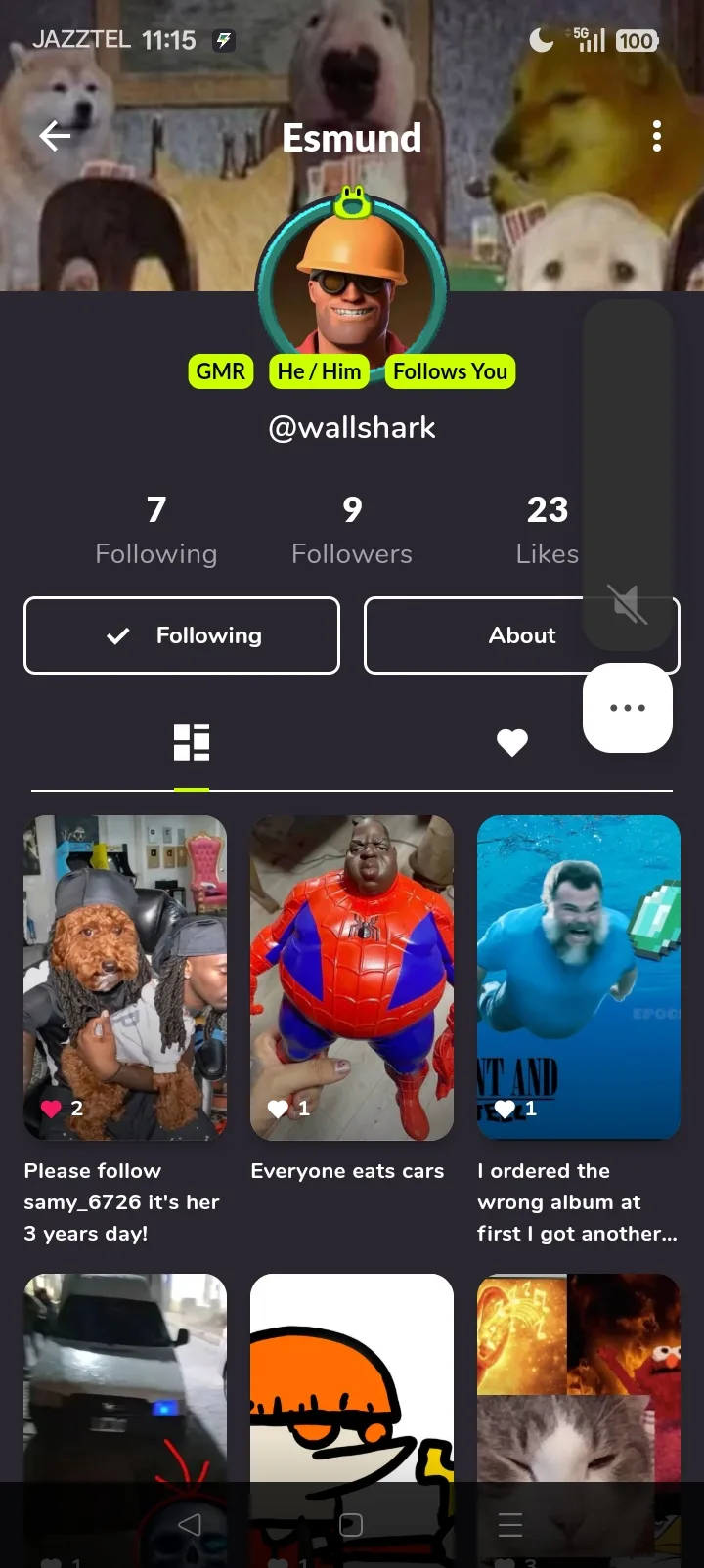Go to the system home screen
Viewport: 704px width, 1568px height.
[351, 1525]
